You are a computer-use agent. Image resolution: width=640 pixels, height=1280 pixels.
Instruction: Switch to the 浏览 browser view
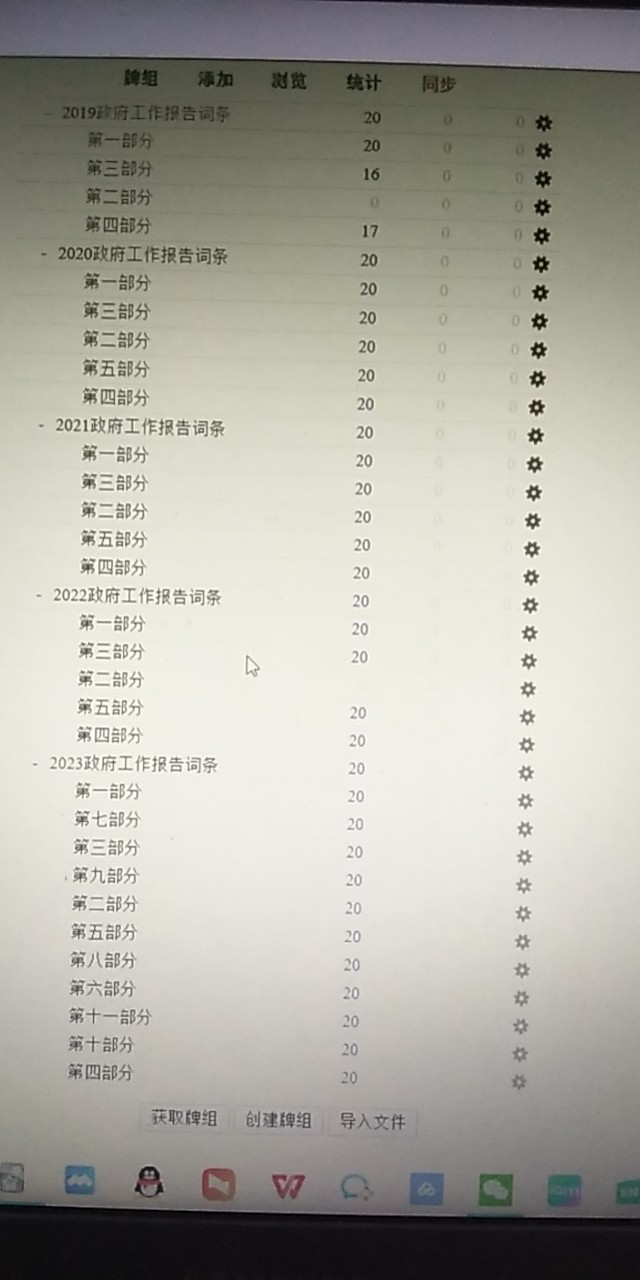[289, 81]
